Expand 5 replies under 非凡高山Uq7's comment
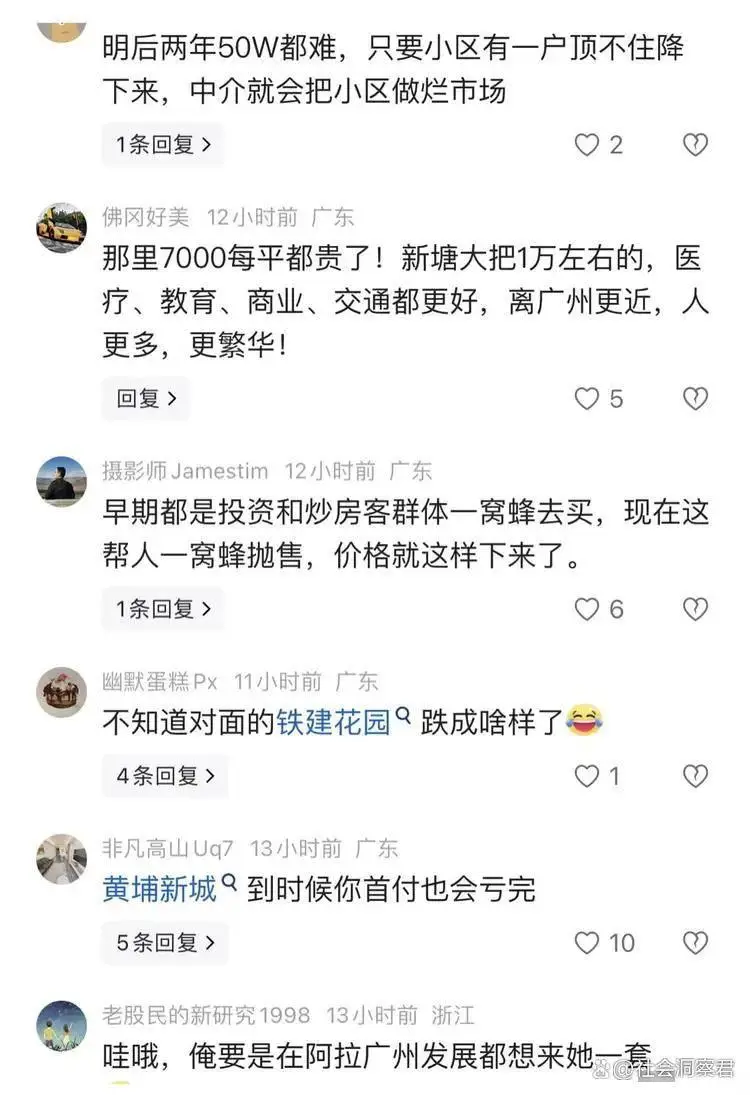The height and width of the screenshot is (1095, 750). point(165,943)
